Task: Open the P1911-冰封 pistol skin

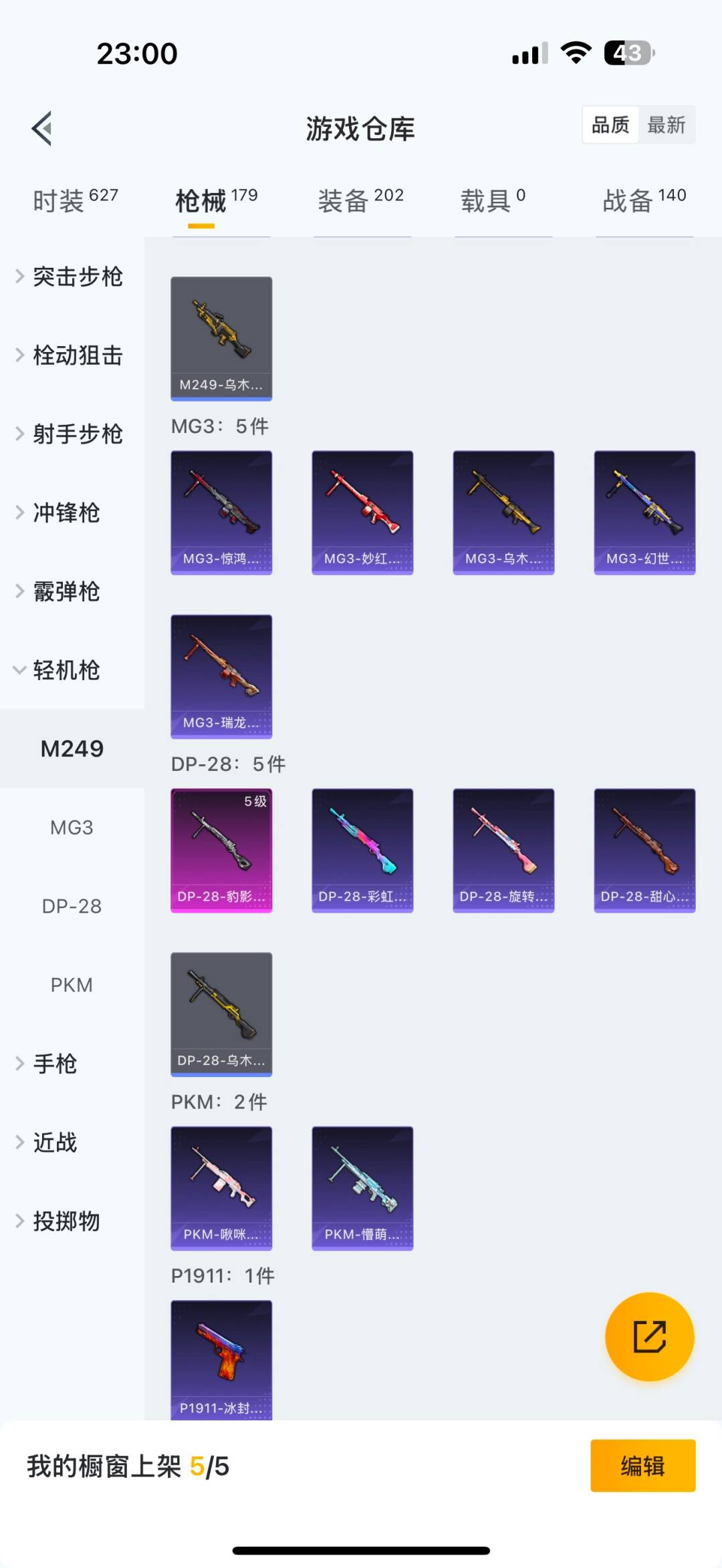Action: 221,1360
